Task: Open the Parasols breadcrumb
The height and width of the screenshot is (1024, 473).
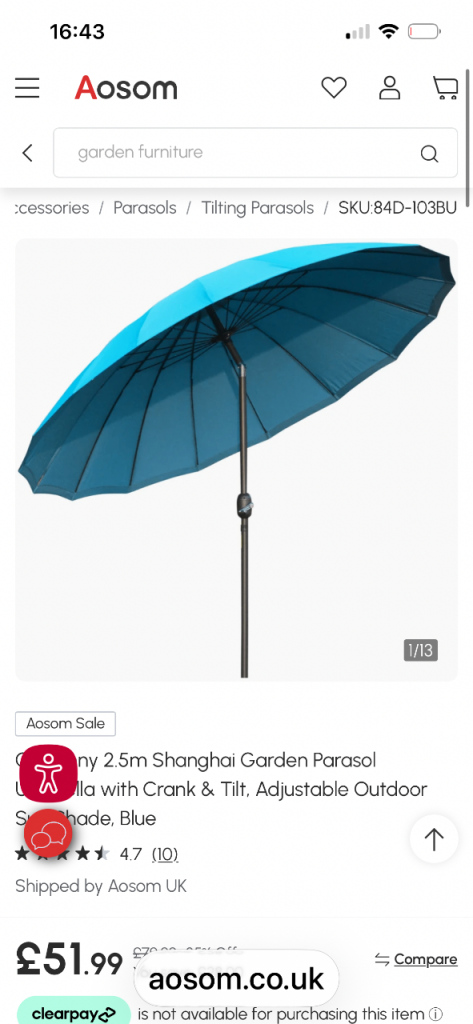Action: tap(145, 208)
